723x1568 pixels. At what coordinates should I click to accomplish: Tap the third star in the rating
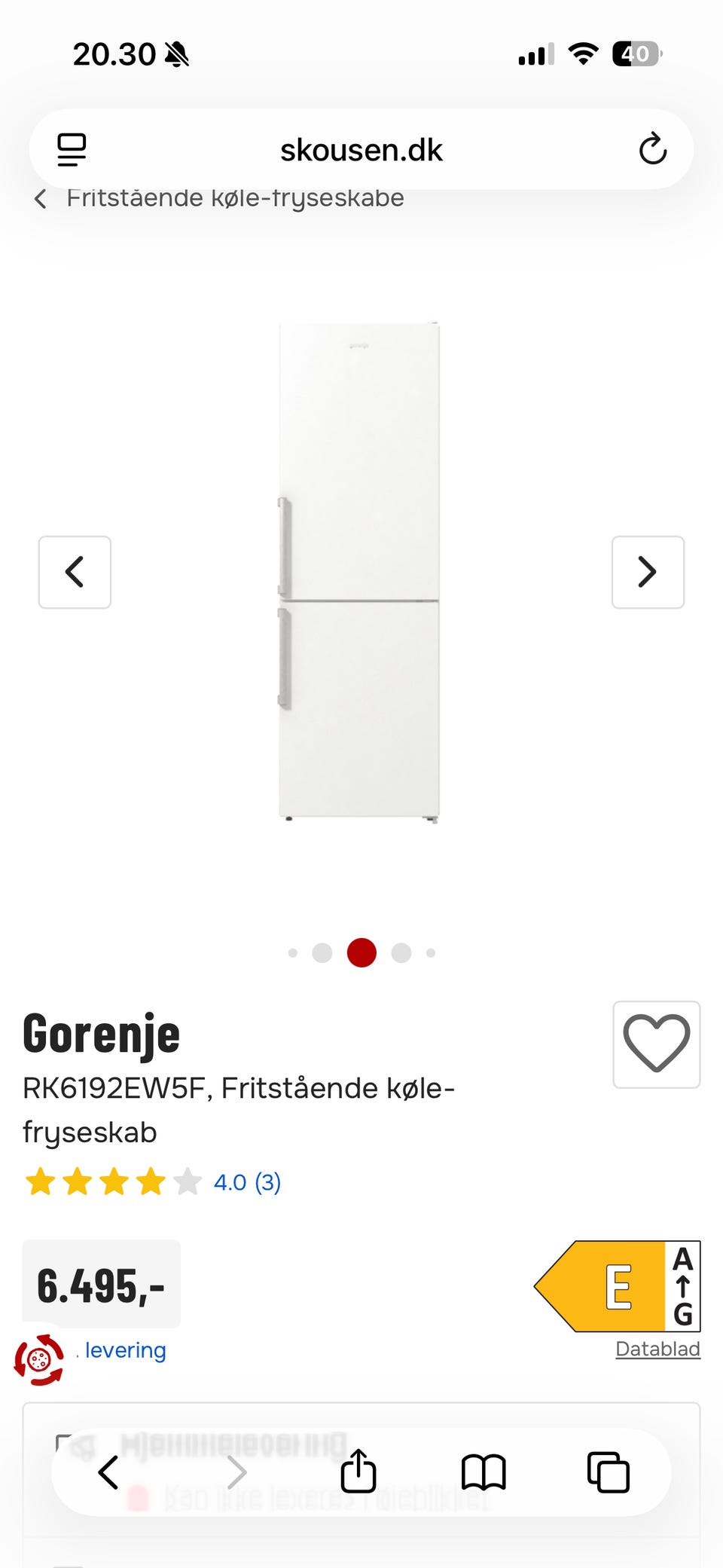point(114,1182)
